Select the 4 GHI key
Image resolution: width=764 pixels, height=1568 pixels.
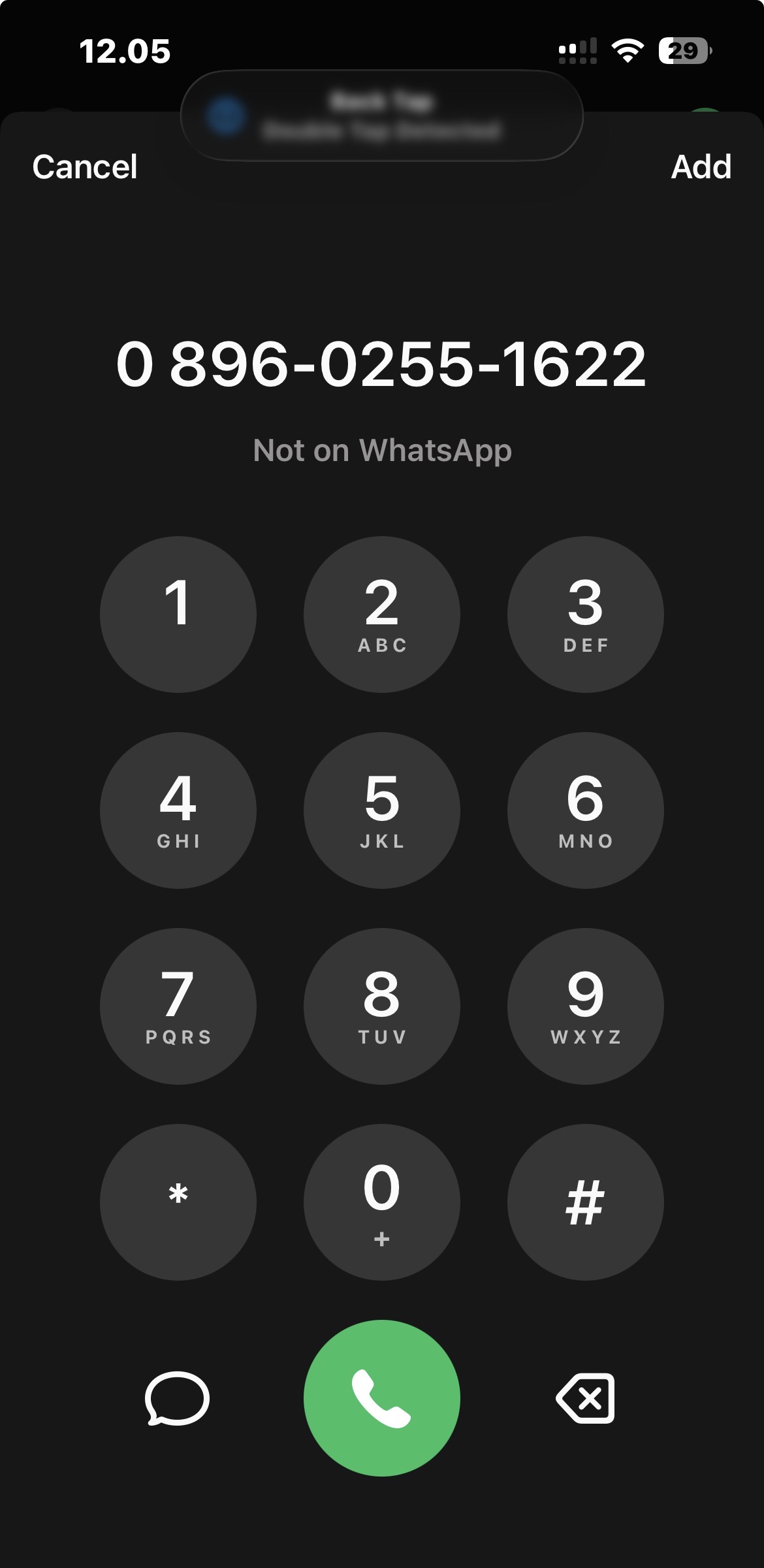(x=178, y=810)
